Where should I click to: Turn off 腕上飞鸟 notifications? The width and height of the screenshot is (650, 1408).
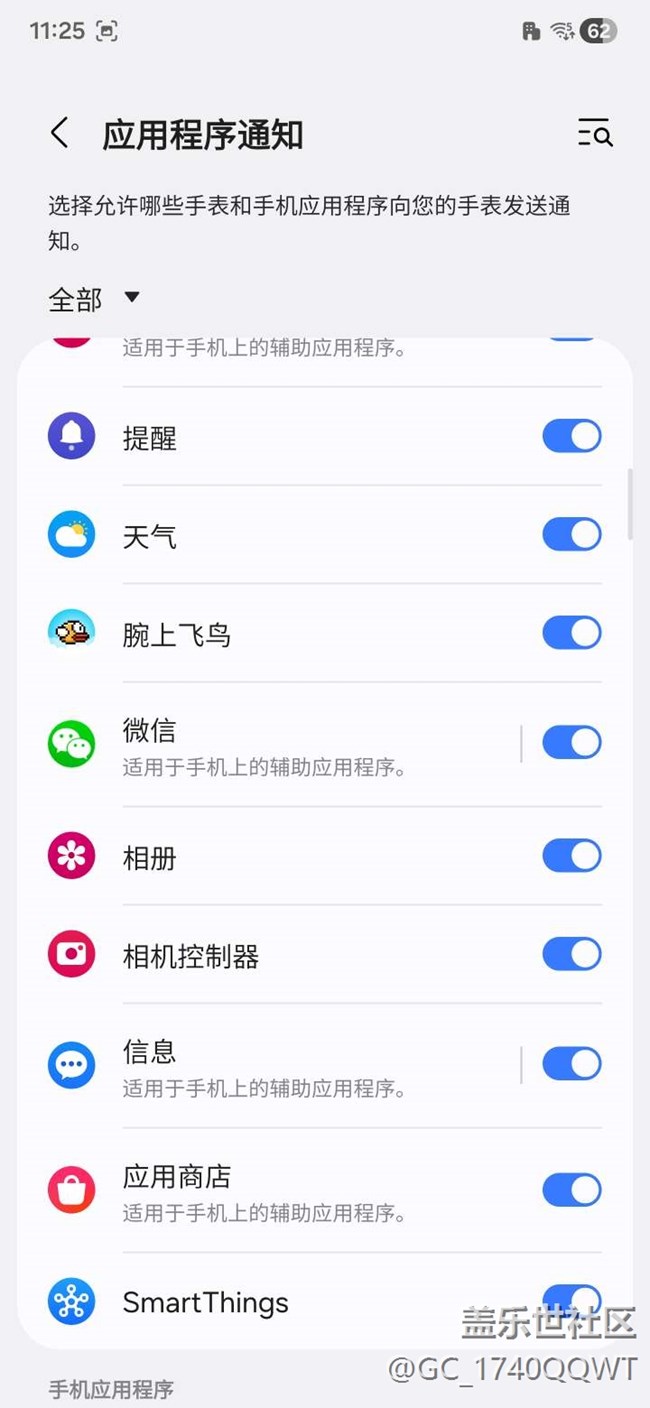(x=572, y=633)
